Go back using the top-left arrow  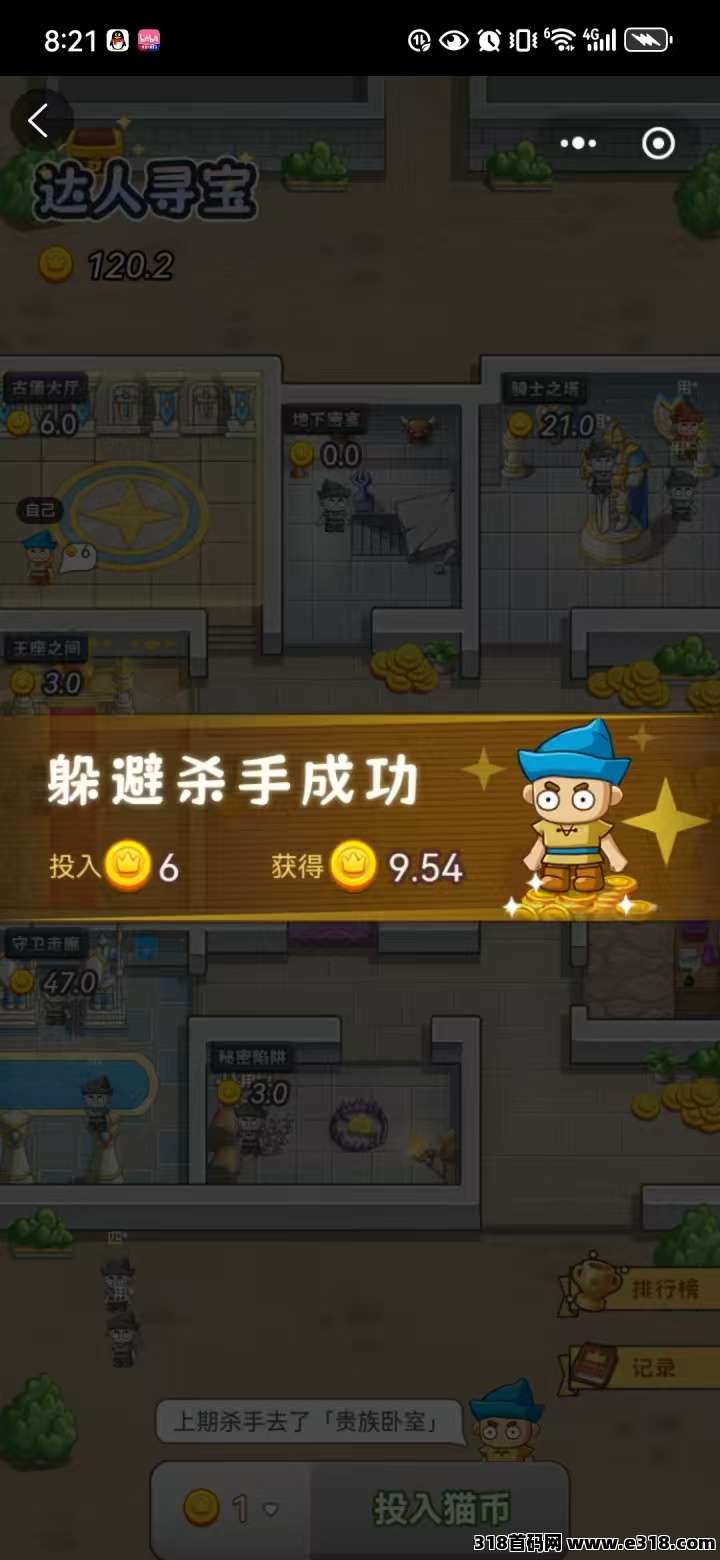tap(39, 122)
